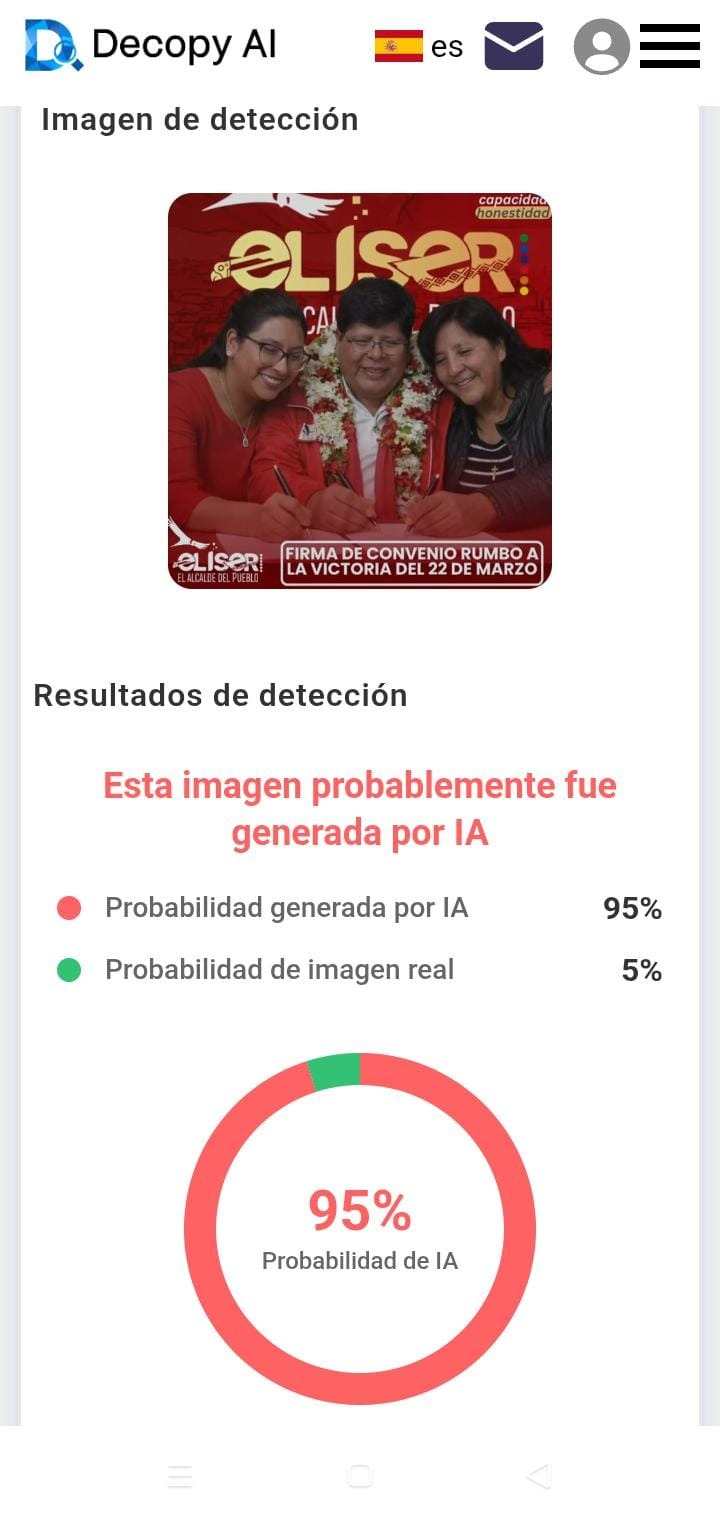Change the language from Spanish

pyautogui.click(x=419, y=46)
